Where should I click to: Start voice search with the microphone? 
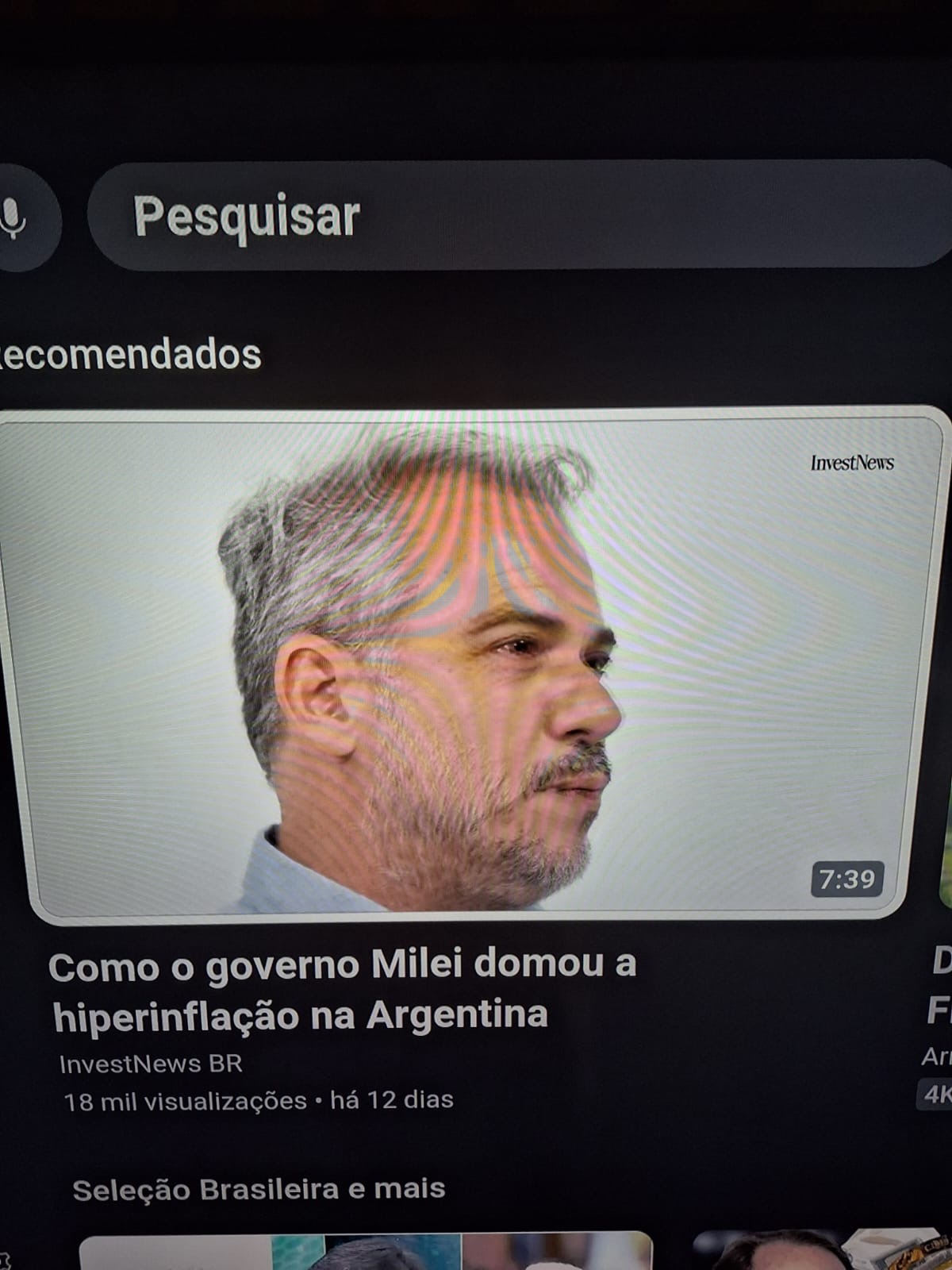(x=17, y=217)
